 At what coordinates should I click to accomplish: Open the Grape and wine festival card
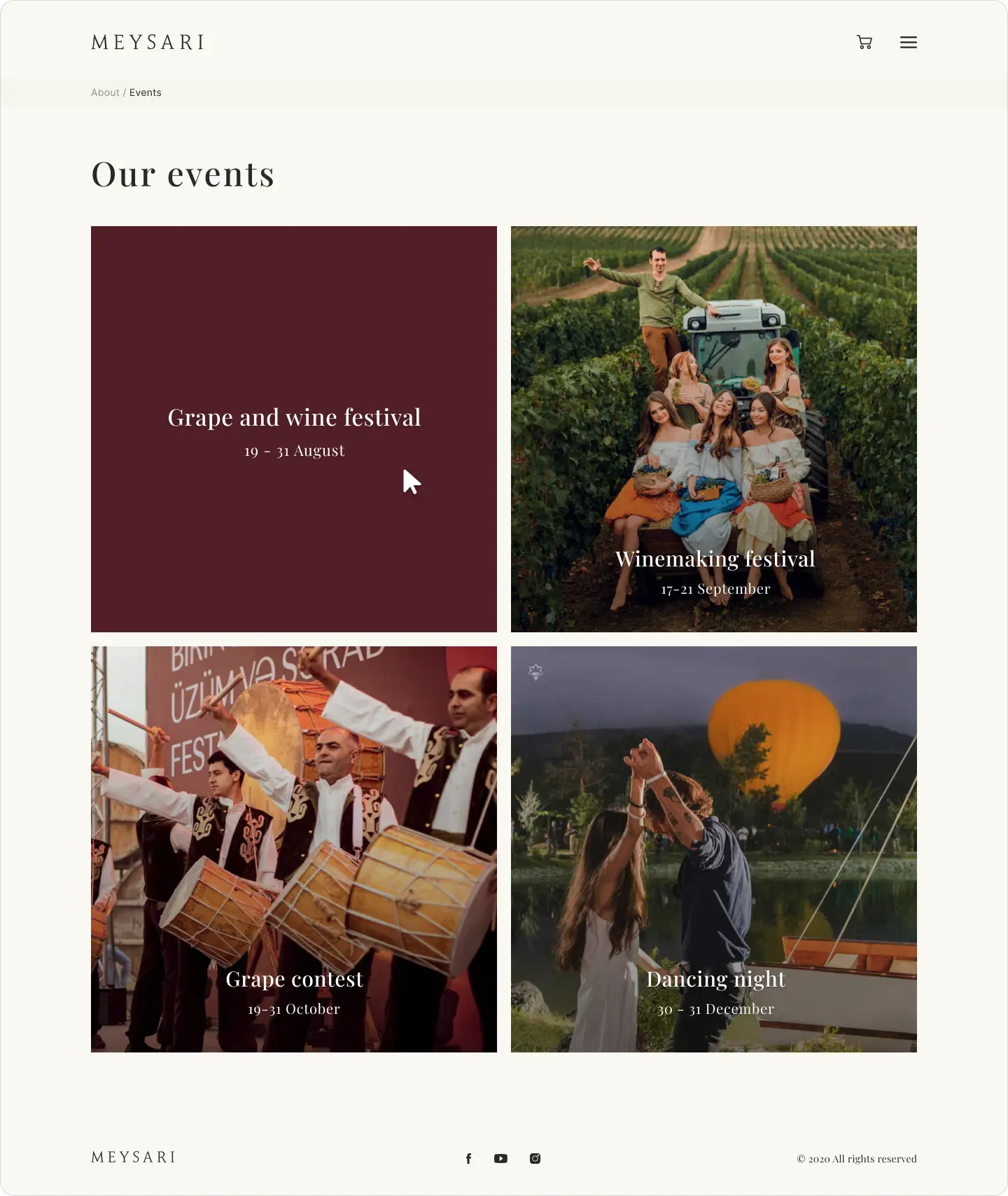(294, 429)
